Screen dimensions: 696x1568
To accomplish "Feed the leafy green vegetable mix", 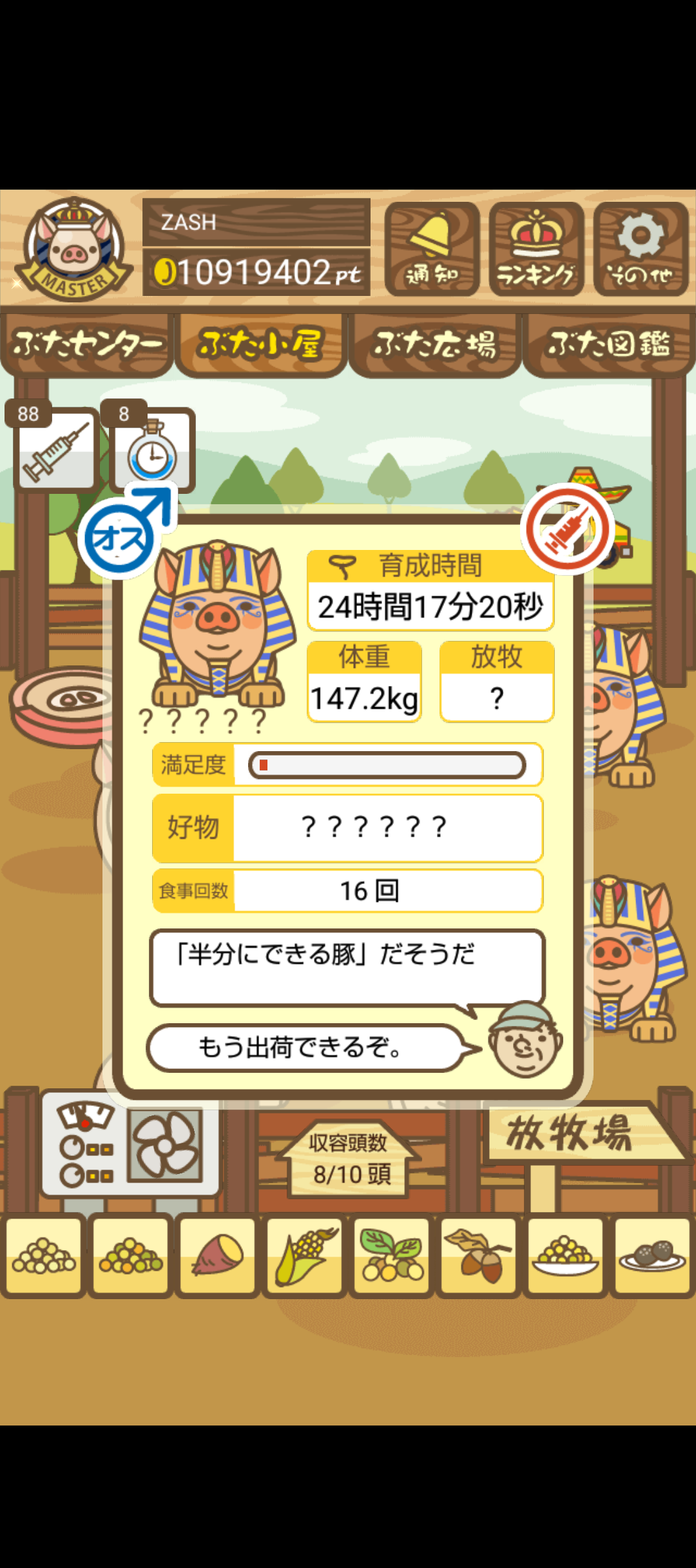I will (392, 1255).
